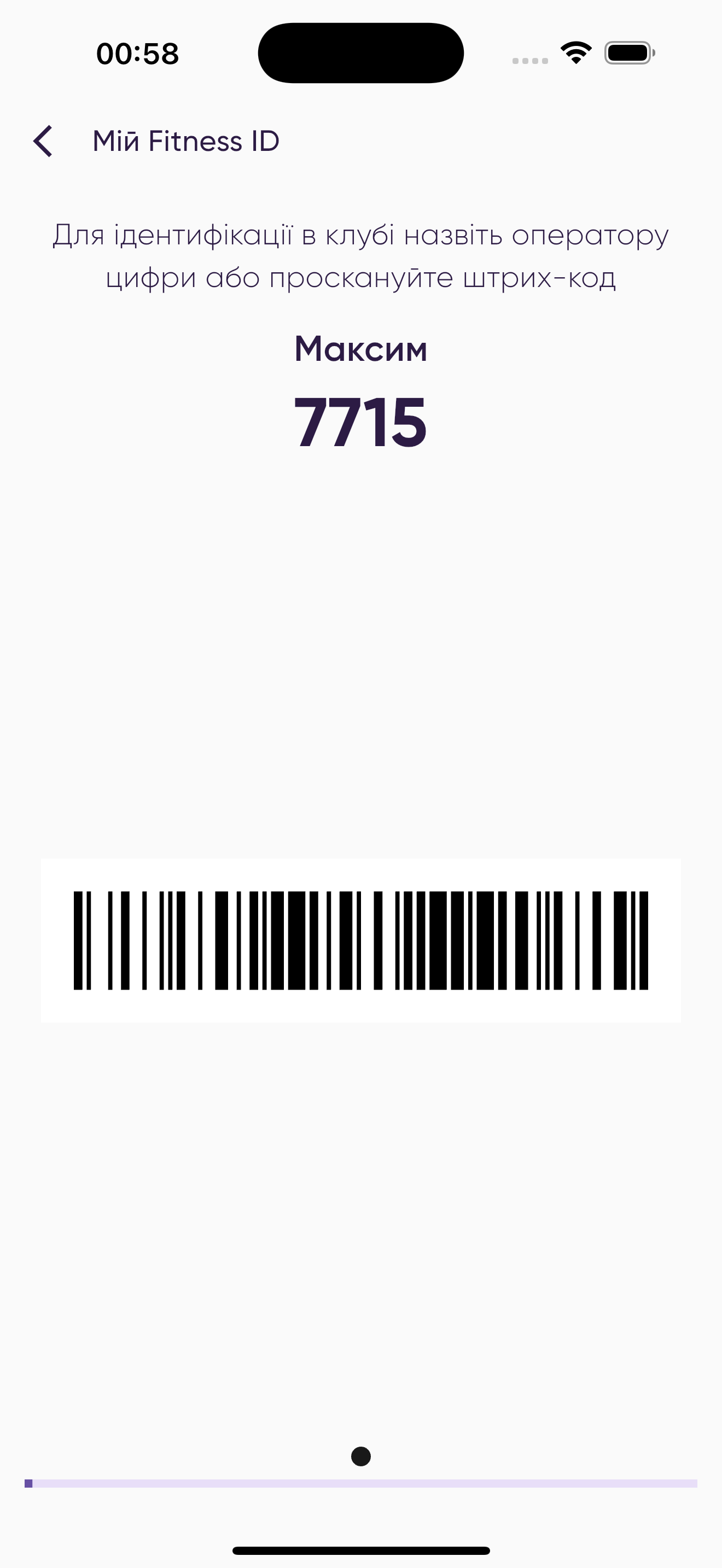722x1568 pixels.
Task: Tap the Wi-Fi icon in the status bar
Action: click(x=575, y=53)
